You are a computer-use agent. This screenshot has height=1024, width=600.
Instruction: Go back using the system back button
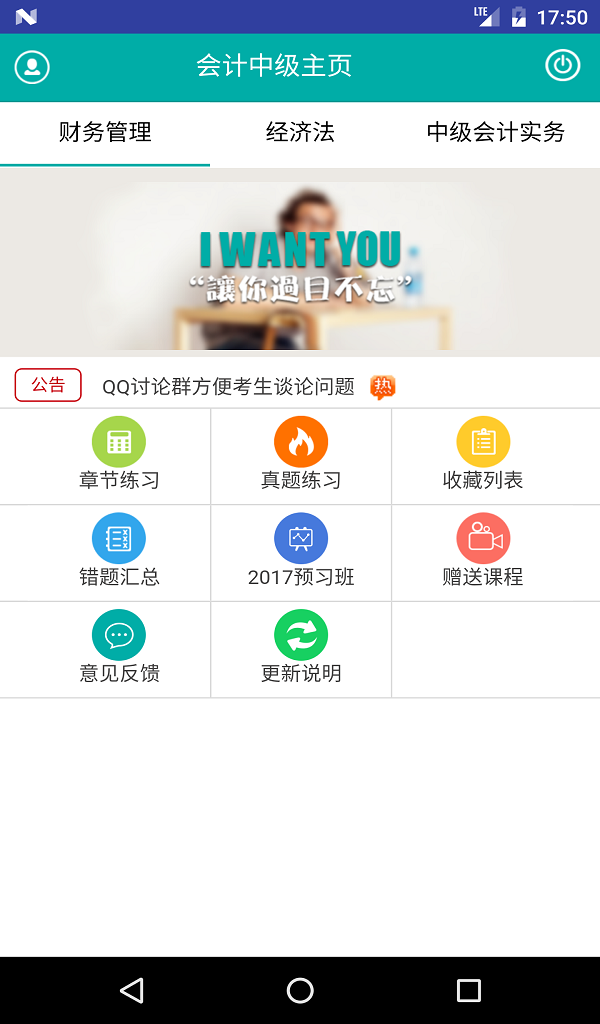[x=132, y=990]
